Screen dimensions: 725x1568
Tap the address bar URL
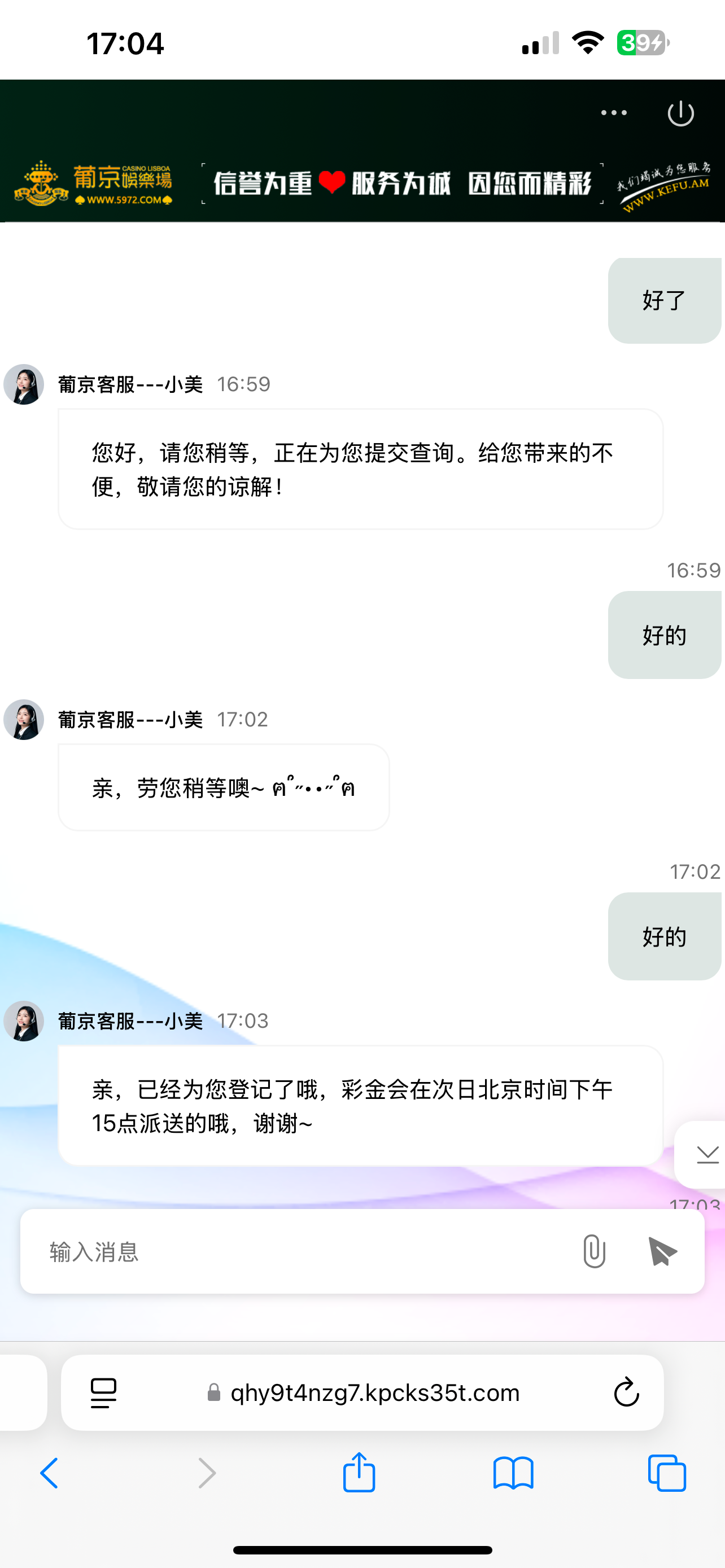(x=374, y=1392)
